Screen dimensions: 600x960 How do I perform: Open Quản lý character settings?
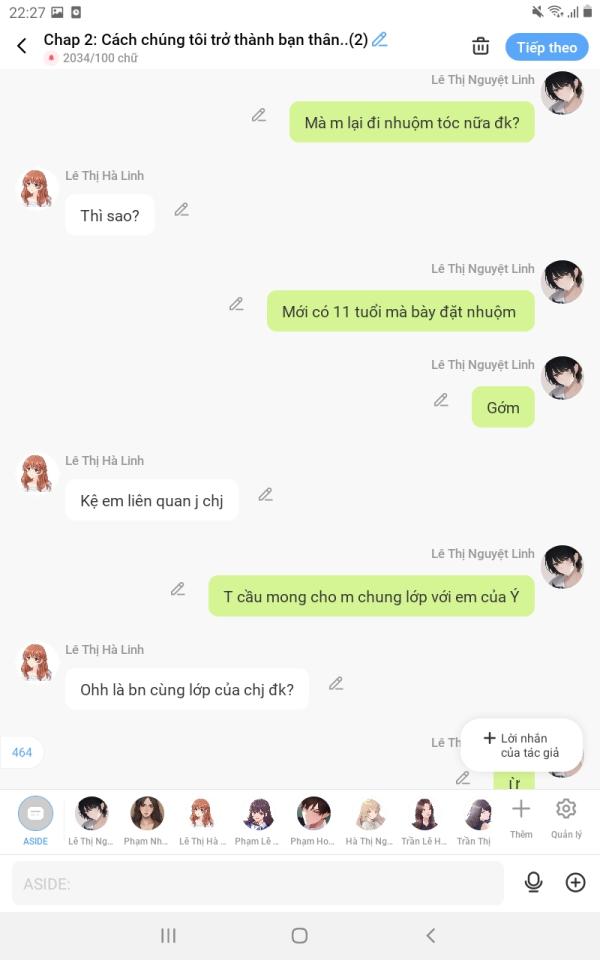pos(566,817)
